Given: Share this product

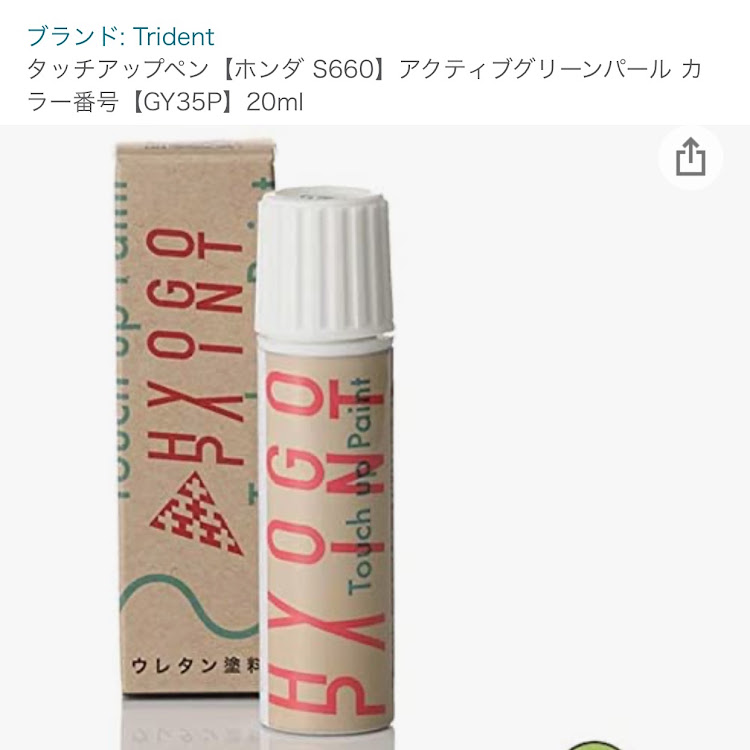Looking at the screenshot, I should pyautogui.click(x=690, y=158).
